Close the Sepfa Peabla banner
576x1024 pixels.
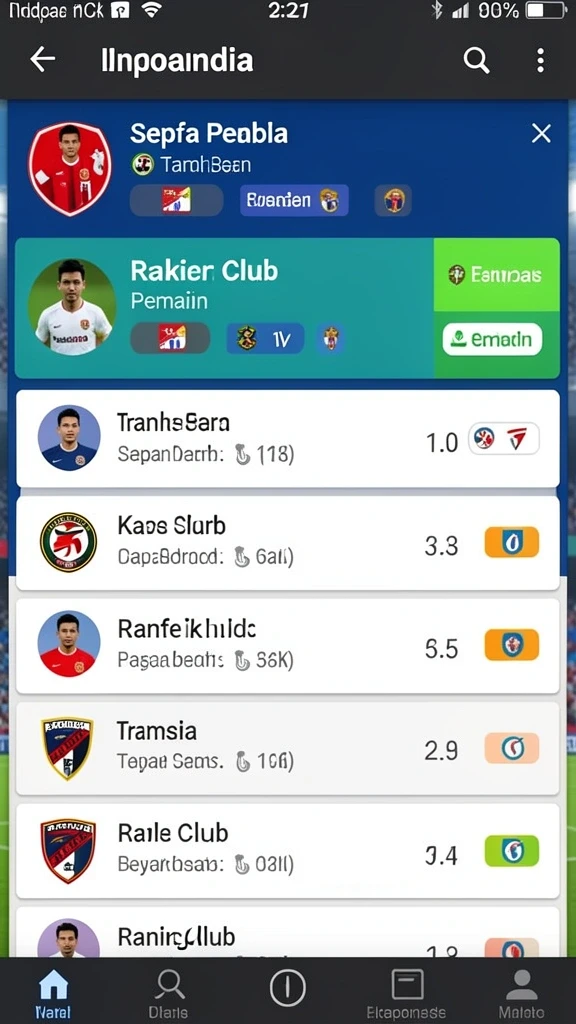click(541, 134)
